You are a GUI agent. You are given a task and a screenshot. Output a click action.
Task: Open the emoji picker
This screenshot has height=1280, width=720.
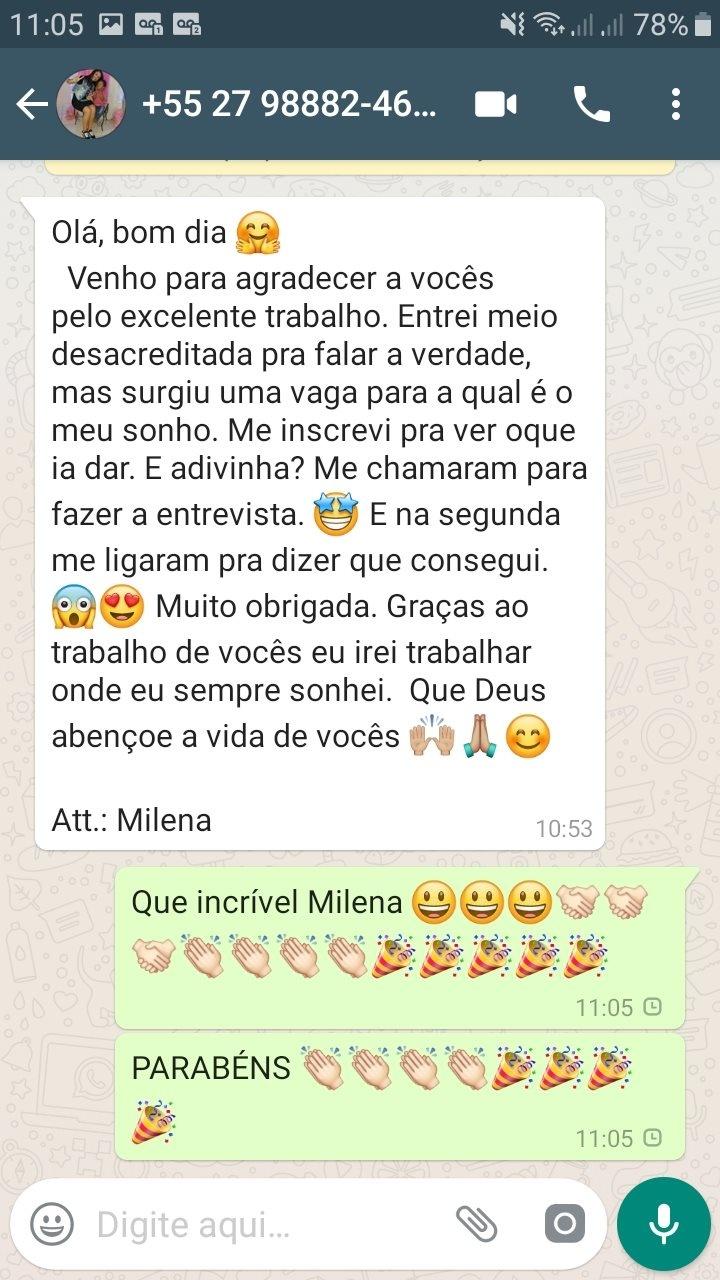click(x=52, y=1223)
